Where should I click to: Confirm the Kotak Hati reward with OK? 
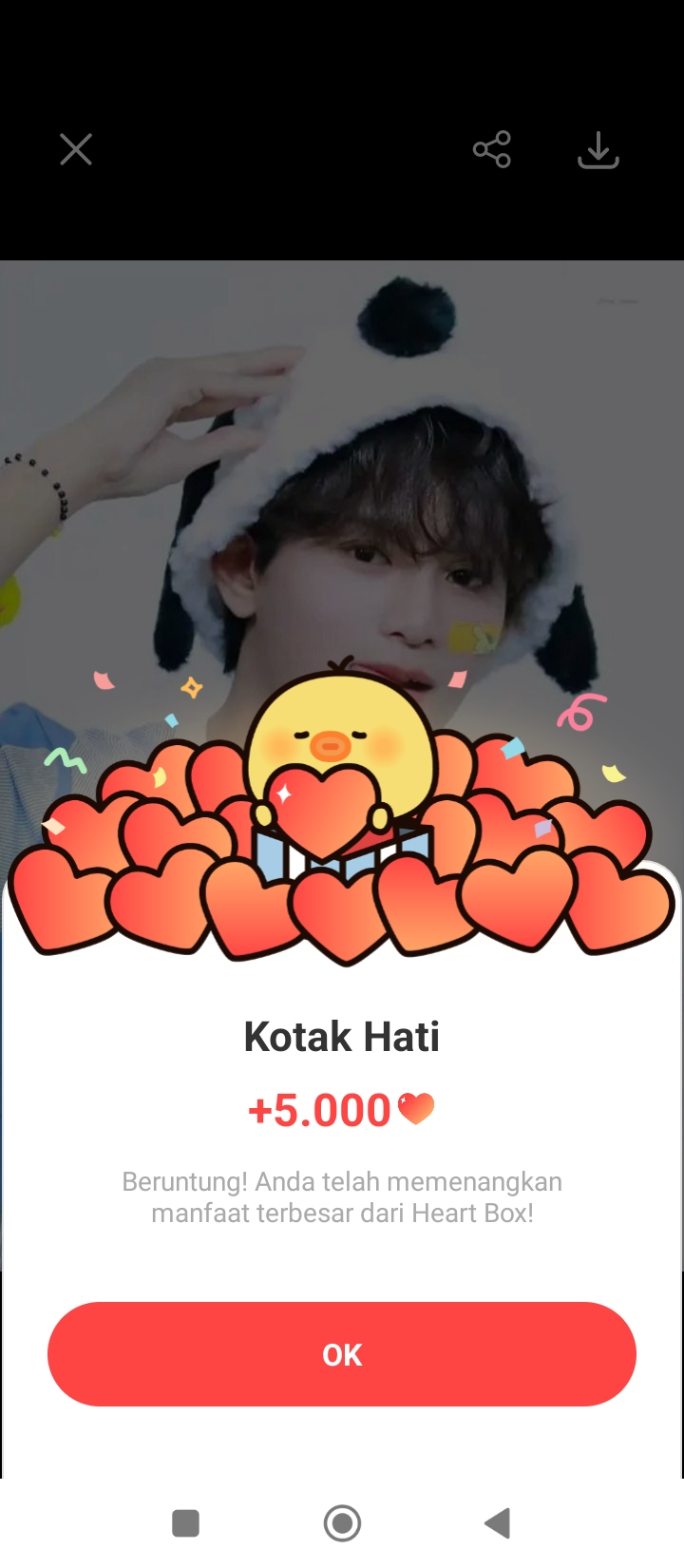pyautogui.click(x=342, y=1354)
